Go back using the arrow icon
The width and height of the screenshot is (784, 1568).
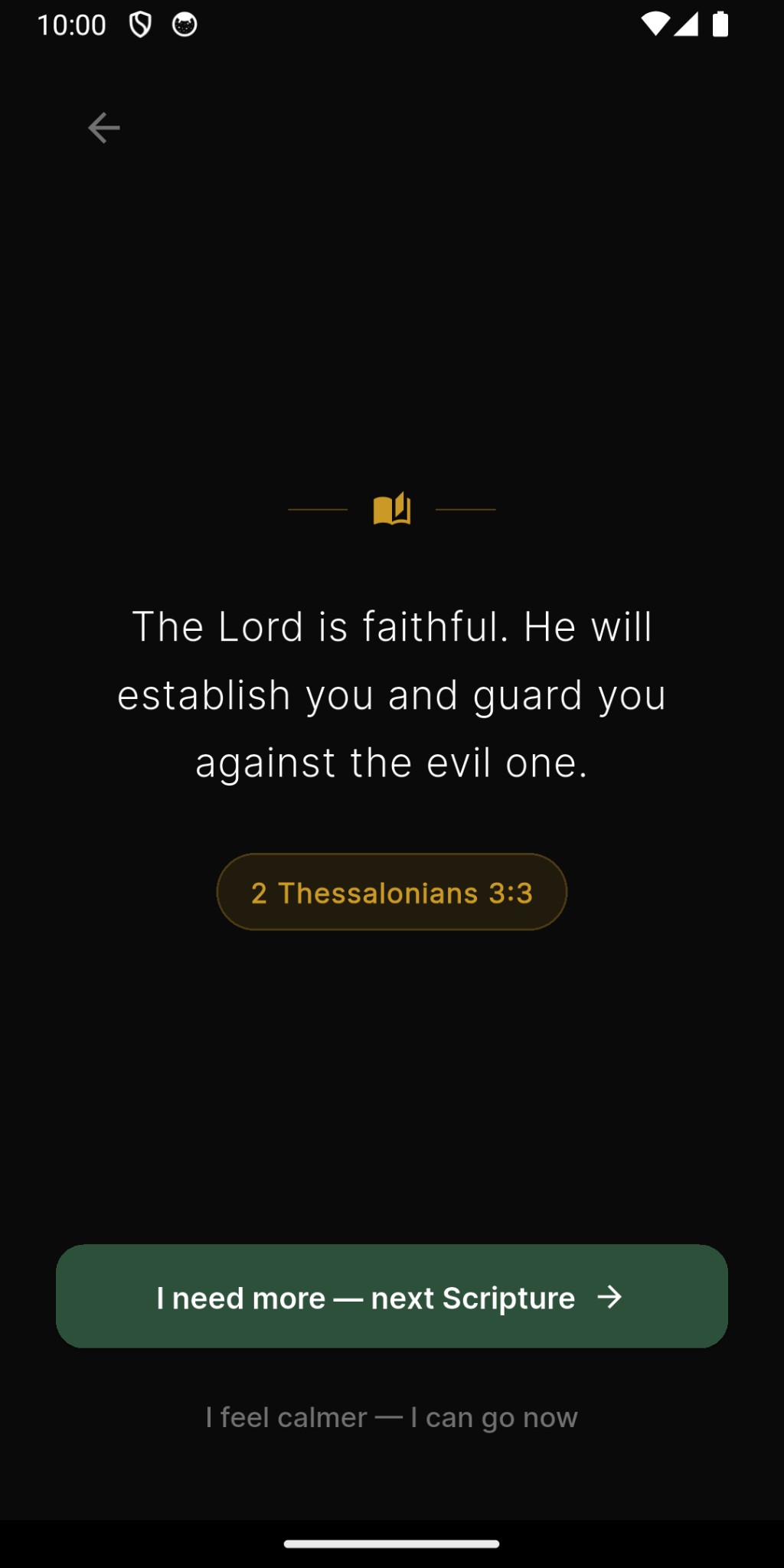104,128
